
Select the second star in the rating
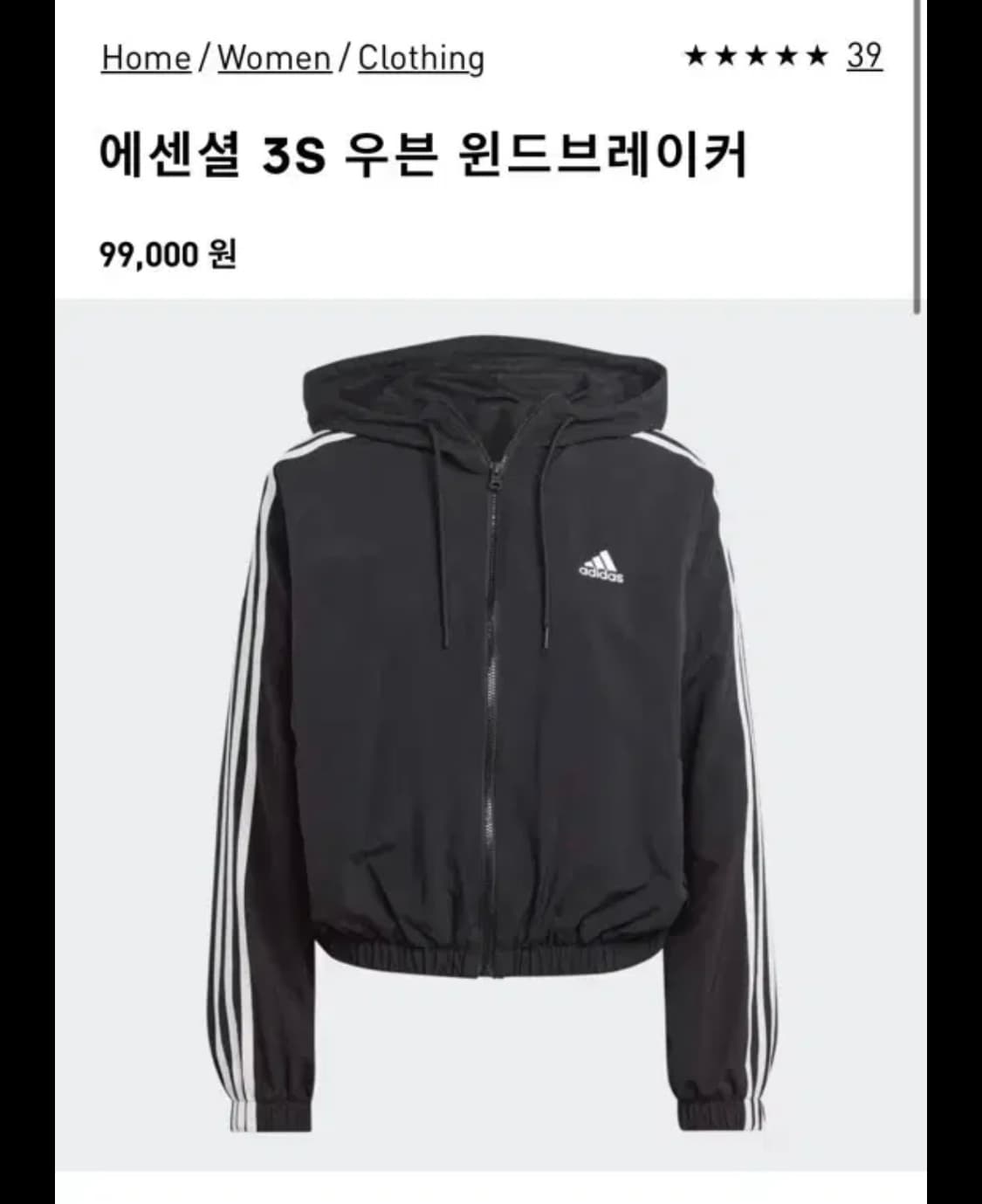[x=724, y=55]
